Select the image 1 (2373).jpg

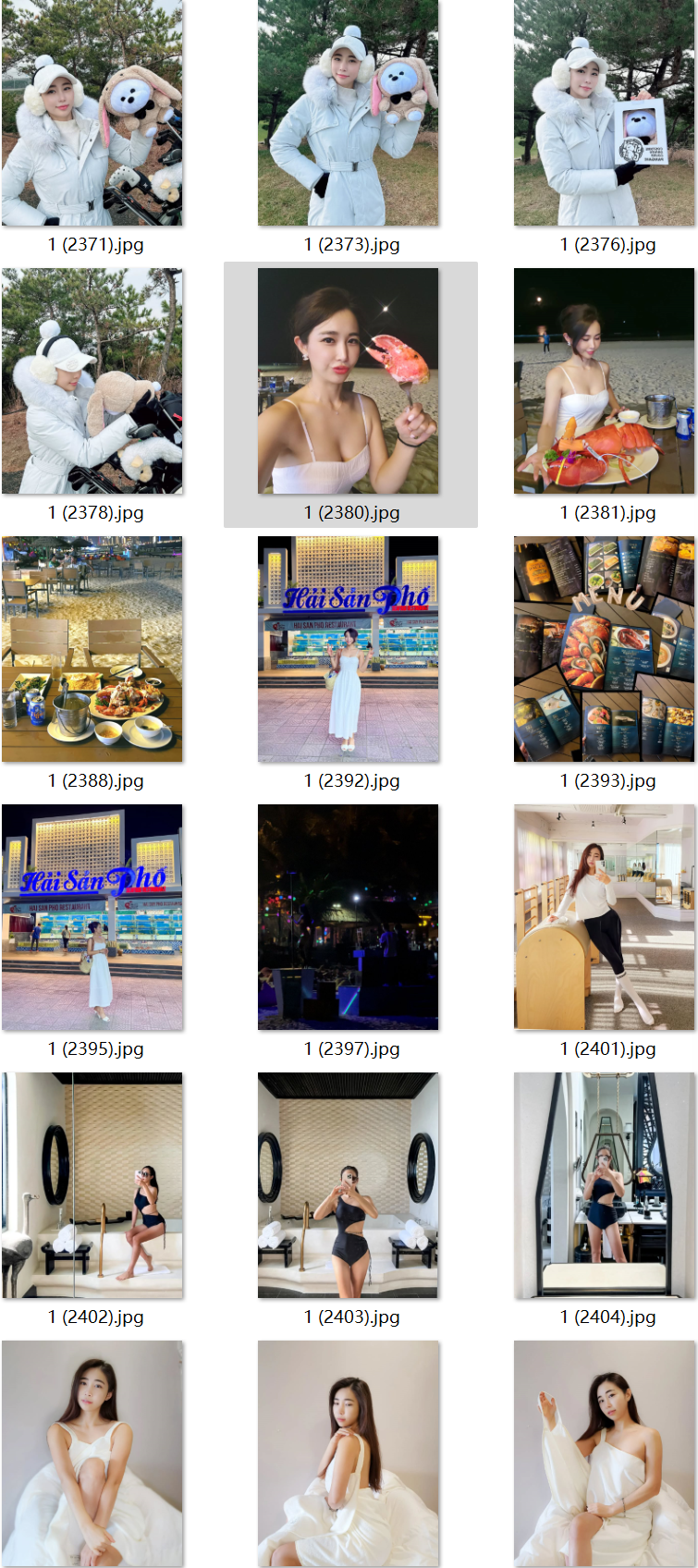coord(349,114)
